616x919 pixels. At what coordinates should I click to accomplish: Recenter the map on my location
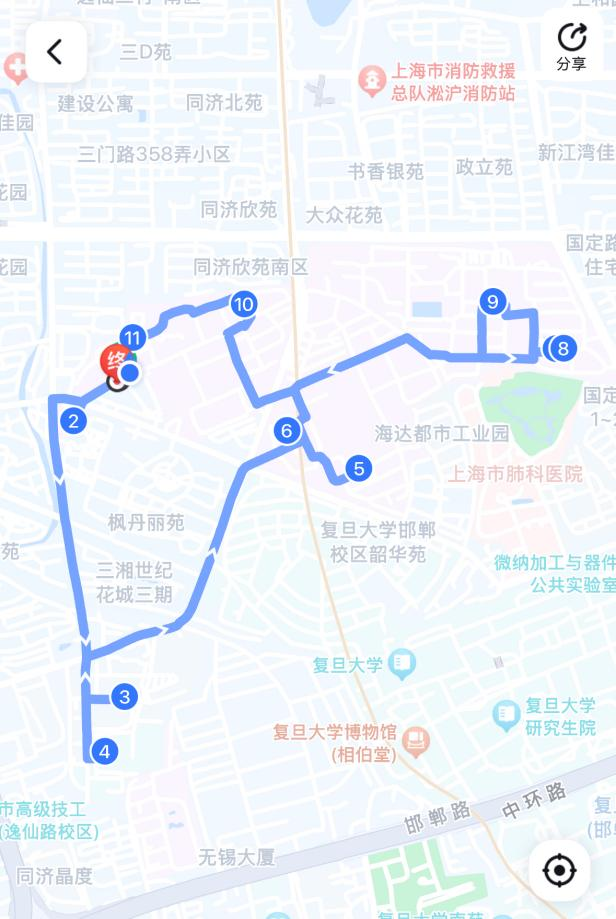coord(559,870)
